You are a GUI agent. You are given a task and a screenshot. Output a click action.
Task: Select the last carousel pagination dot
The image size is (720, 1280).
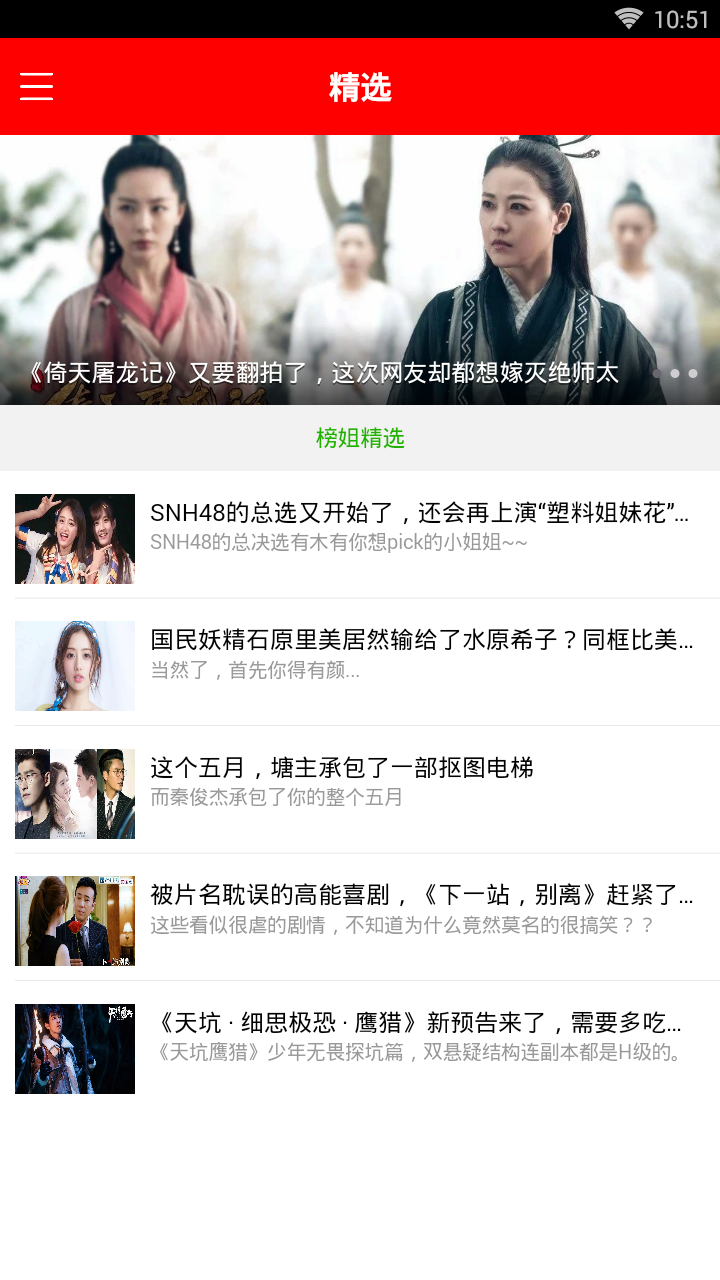[x=692, y=374]
